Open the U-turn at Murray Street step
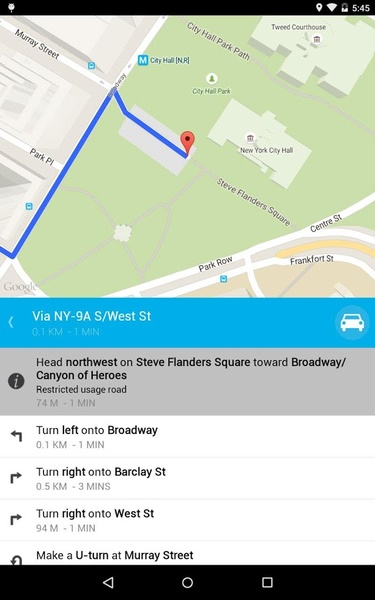375x600 pixels. tap(188, 553)
